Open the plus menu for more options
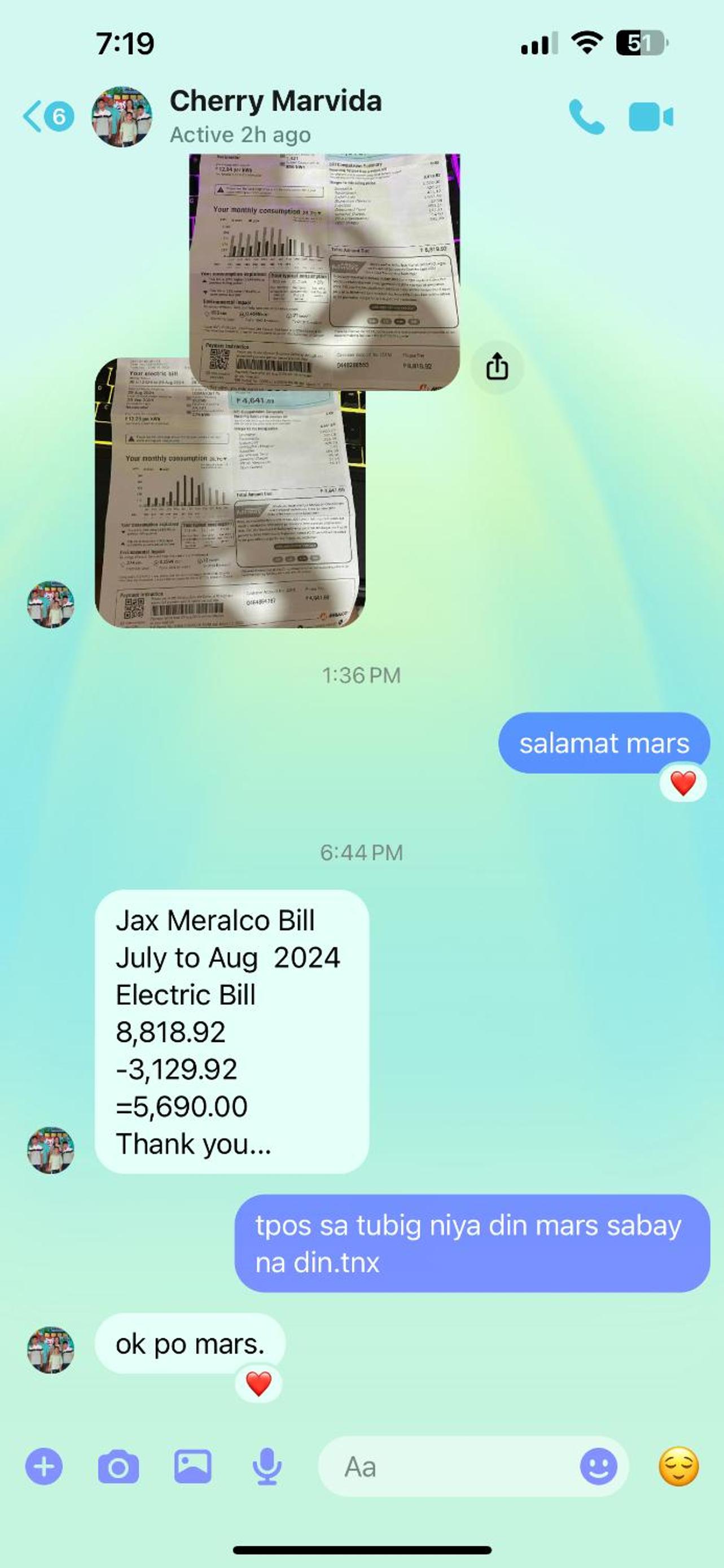This screenshot has height=1568, width=724. (44, 1466)
